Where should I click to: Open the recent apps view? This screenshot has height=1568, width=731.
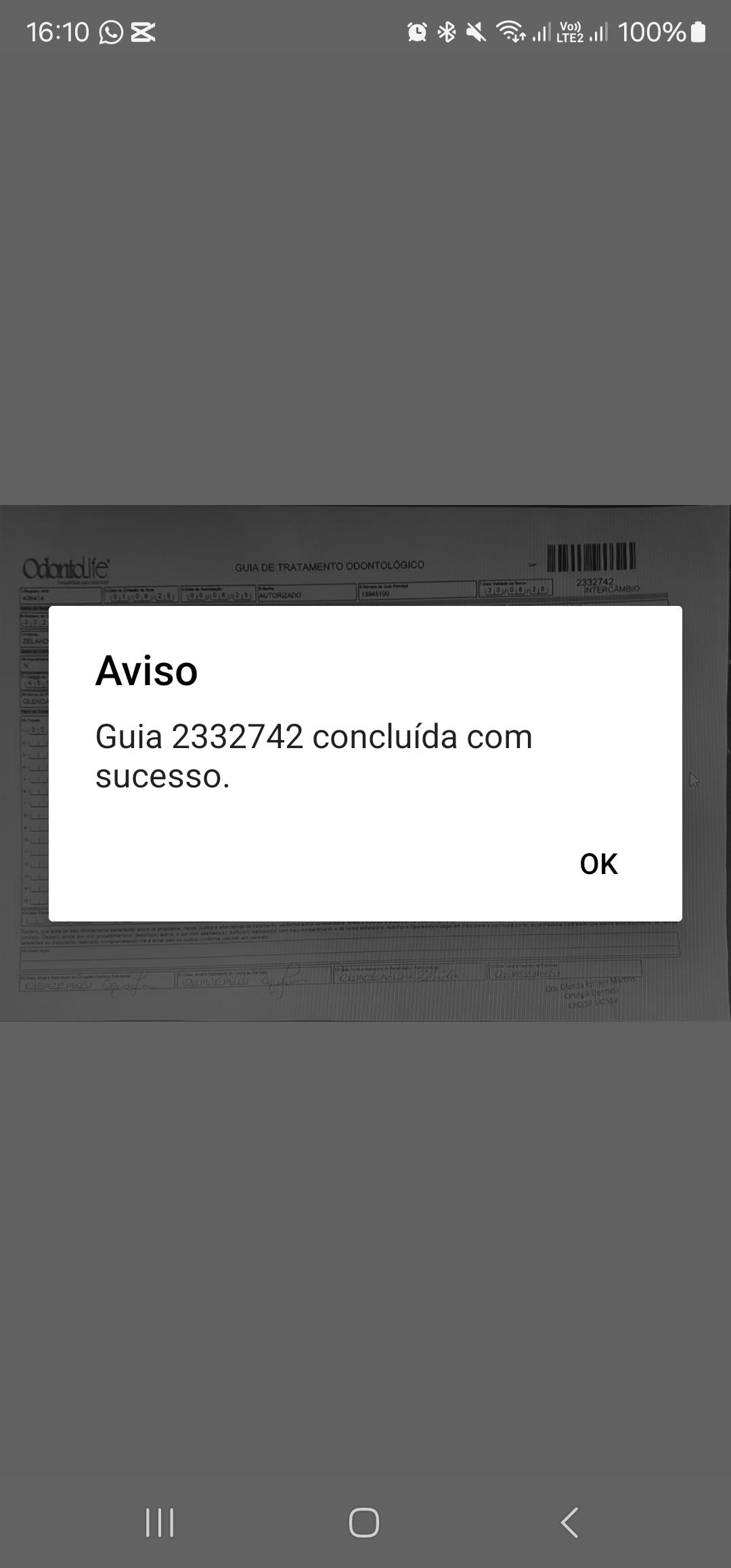(160, 1523)
